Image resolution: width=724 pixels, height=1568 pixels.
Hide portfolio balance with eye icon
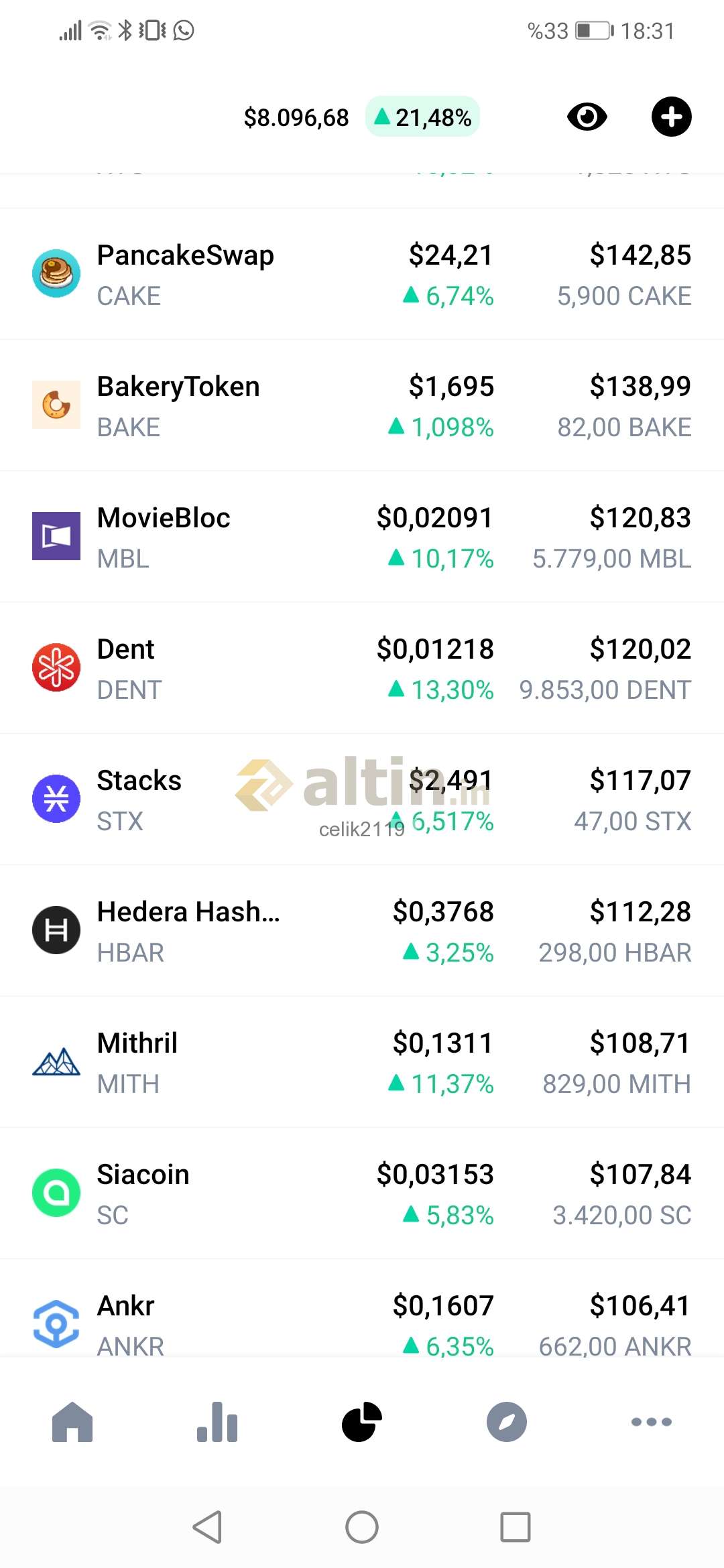tap(587, 117)
